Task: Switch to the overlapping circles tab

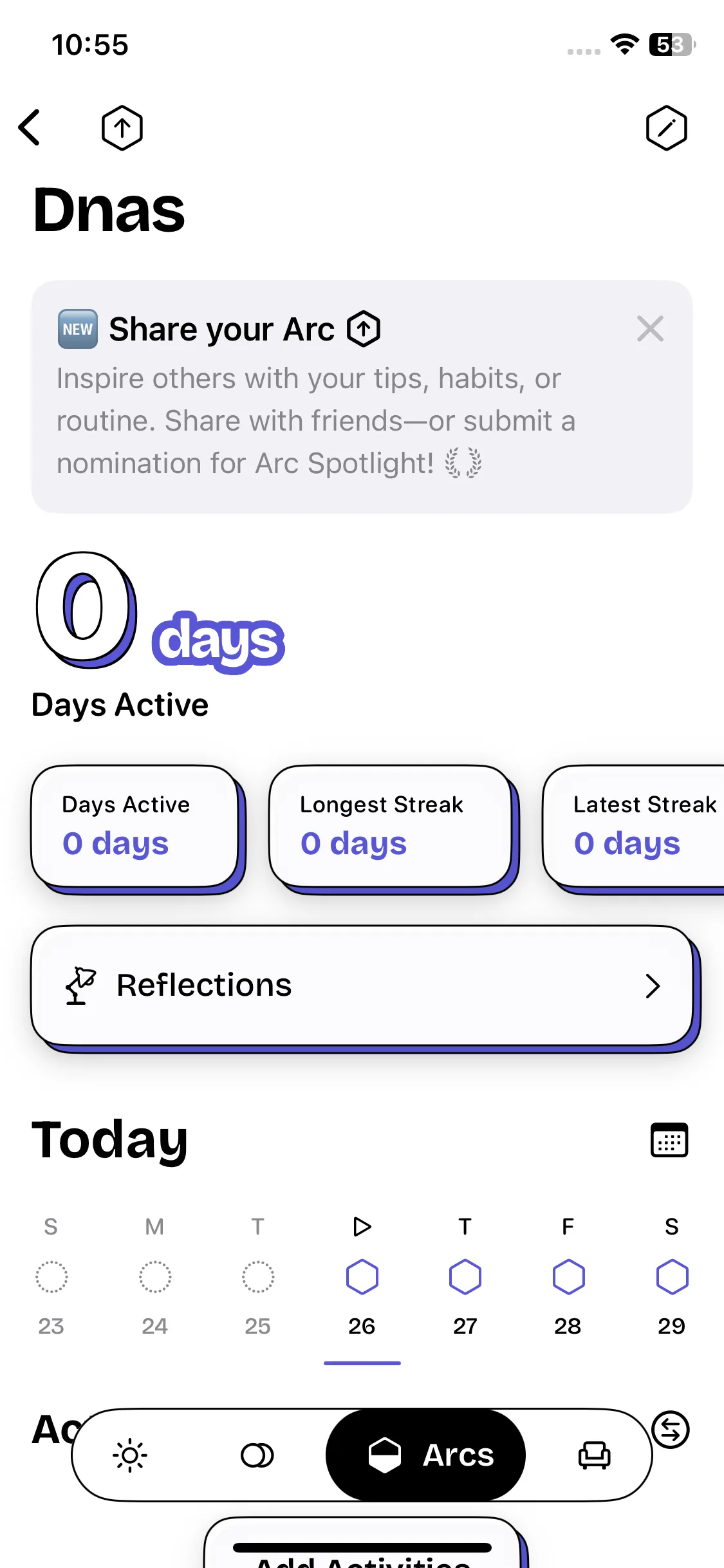Action: click(x=257, y=1455)
